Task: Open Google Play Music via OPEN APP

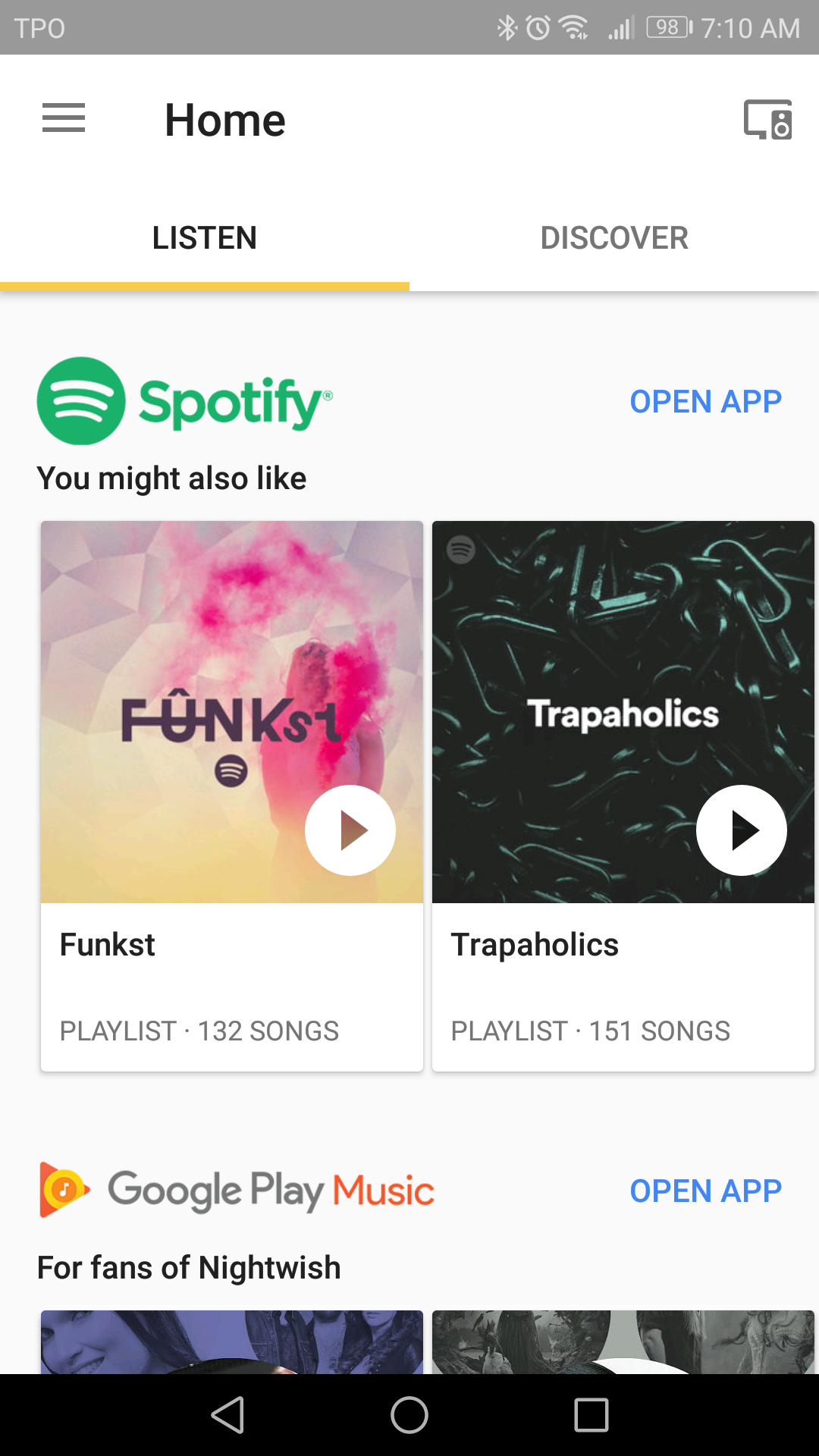Action: 705,1191
